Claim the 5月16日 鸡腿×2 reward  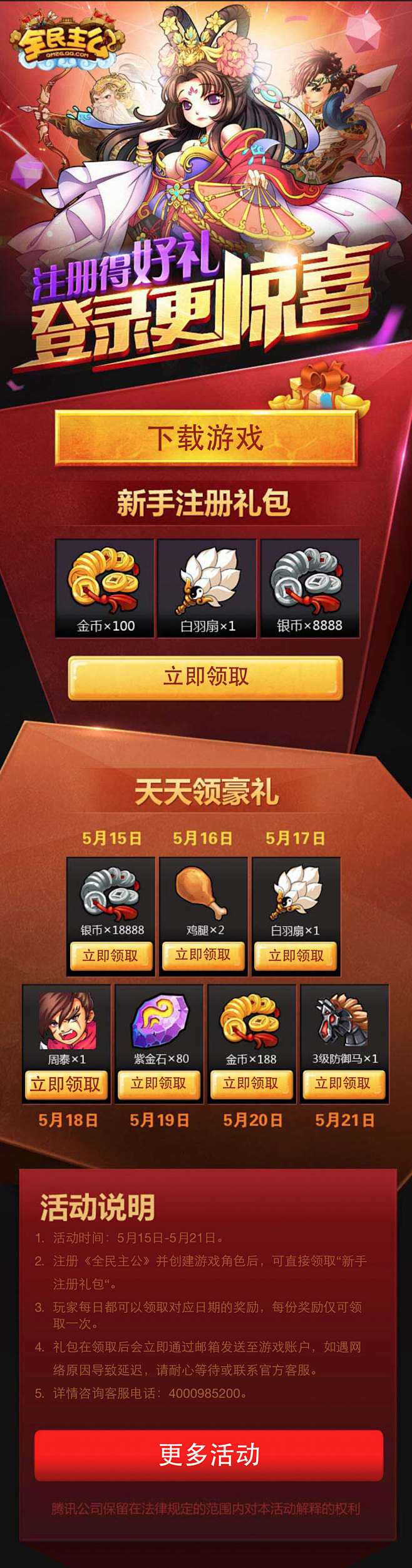203,955
